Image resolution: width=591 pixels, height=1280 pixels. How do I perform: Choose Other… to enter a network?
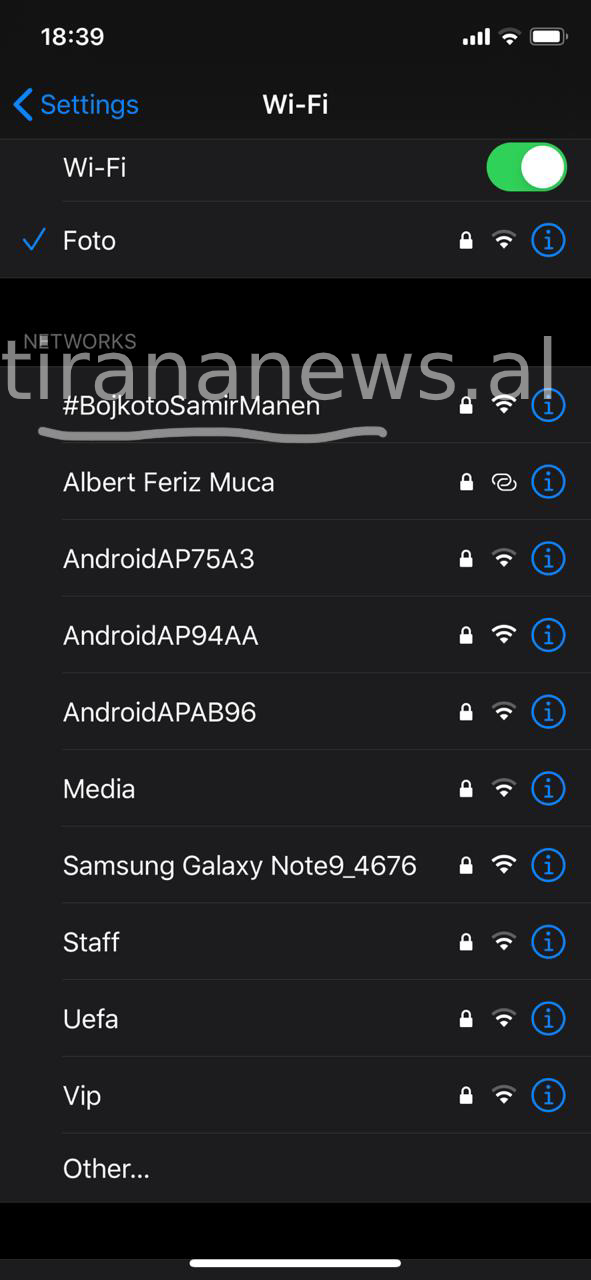pos(295,1168)
